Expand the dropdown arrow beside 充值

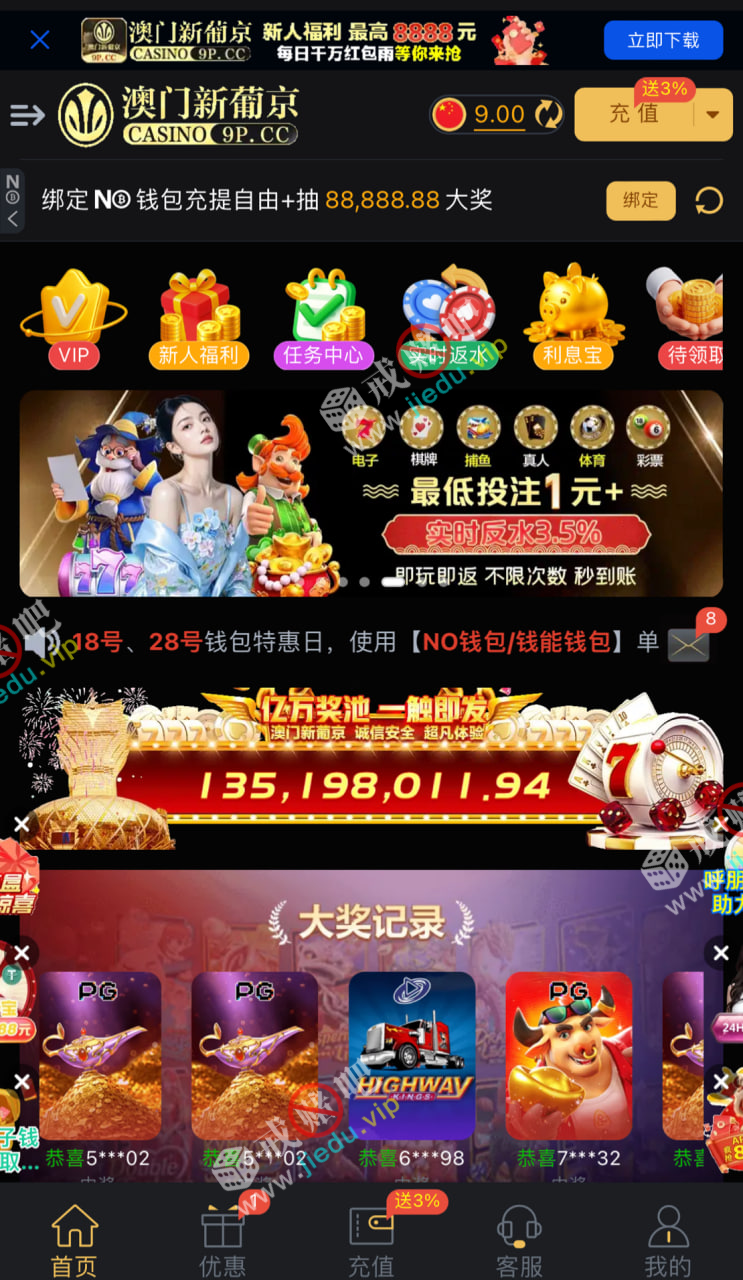[712, 115]
